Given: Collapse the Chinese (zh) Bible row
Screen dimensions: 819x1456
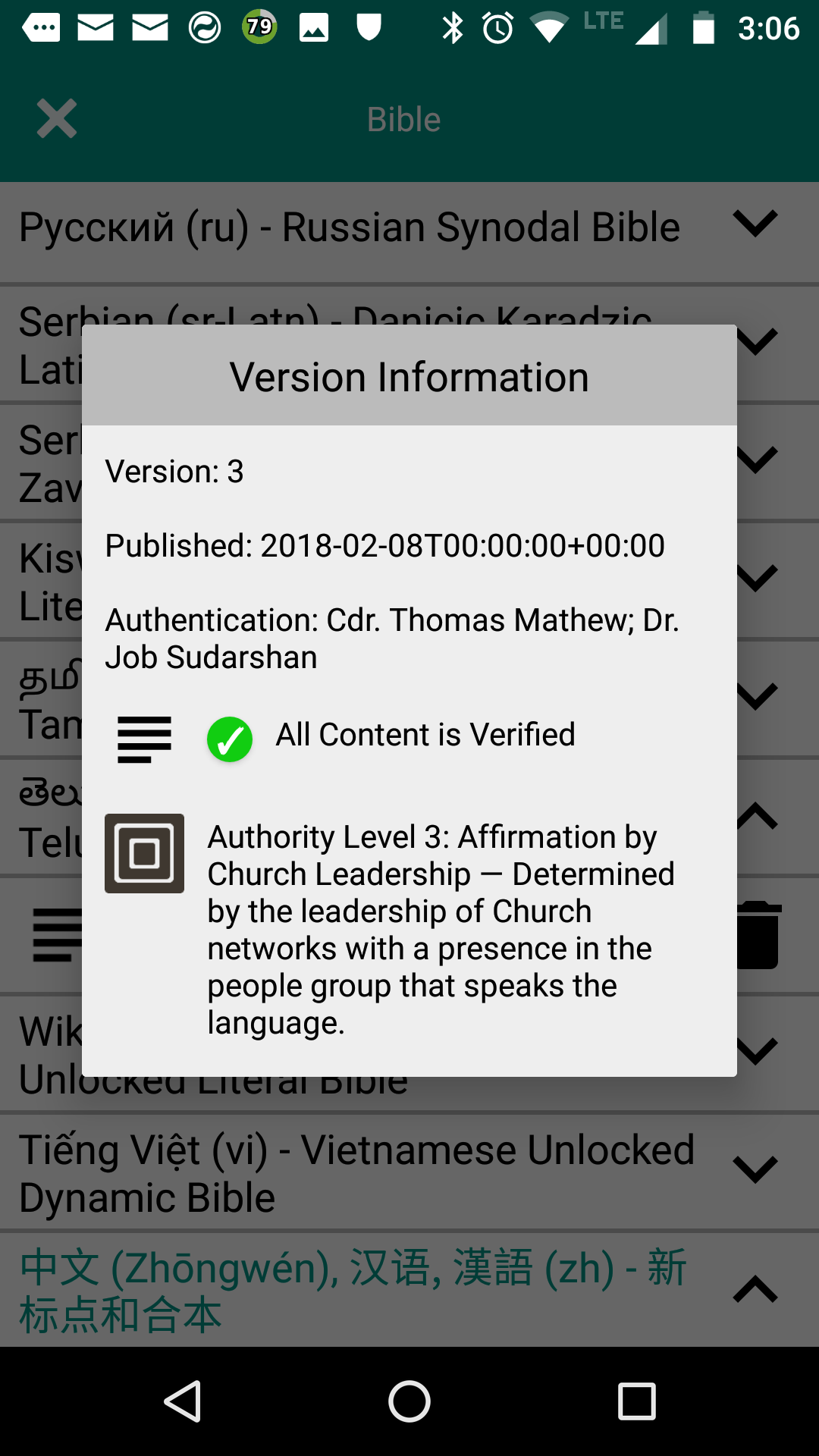Looking at the screenshot, I should (x=755, y=1289).
